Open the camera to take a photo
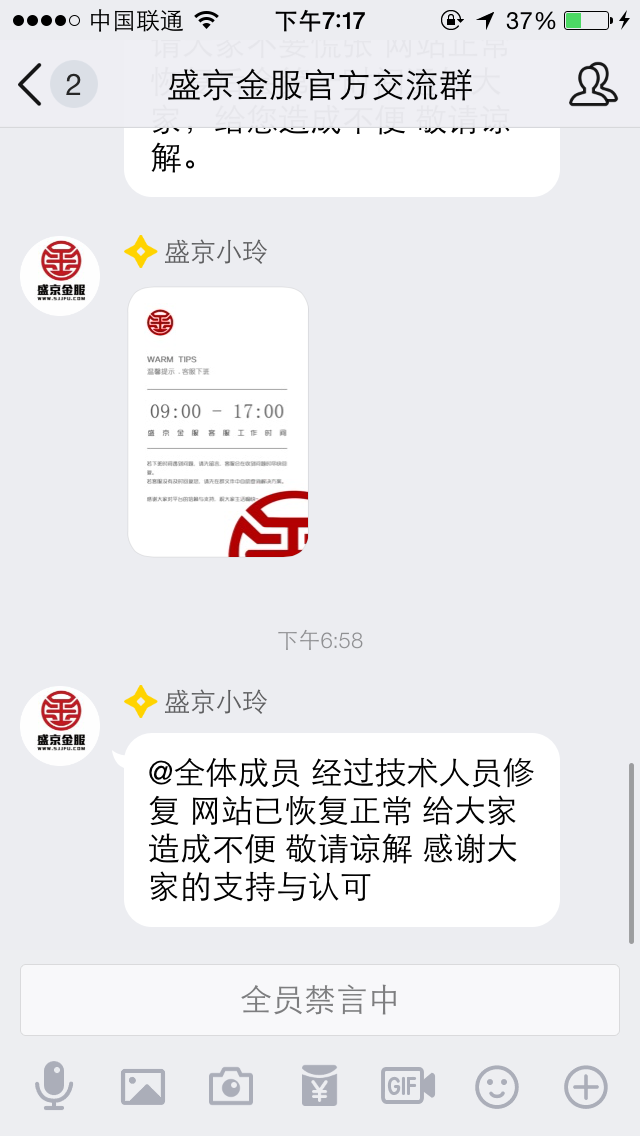 230,1086
